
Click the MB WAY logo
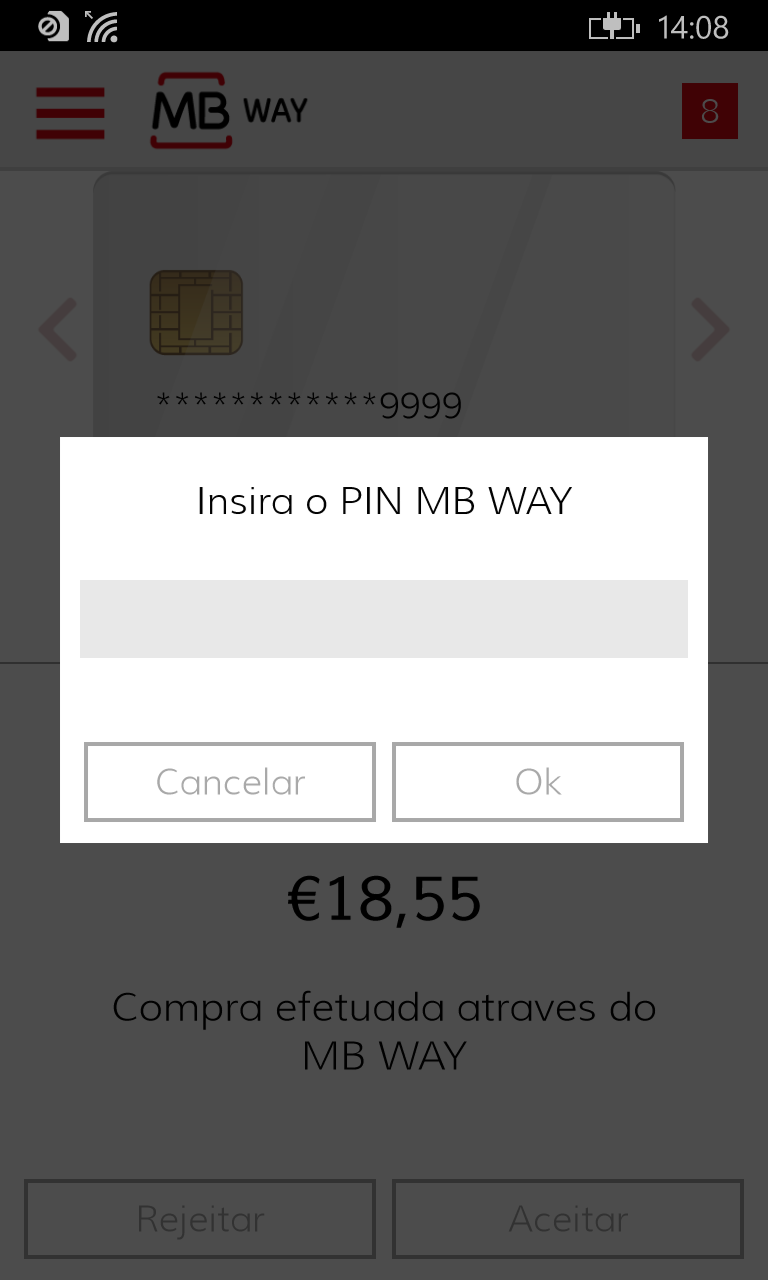(x=228, y=110)
